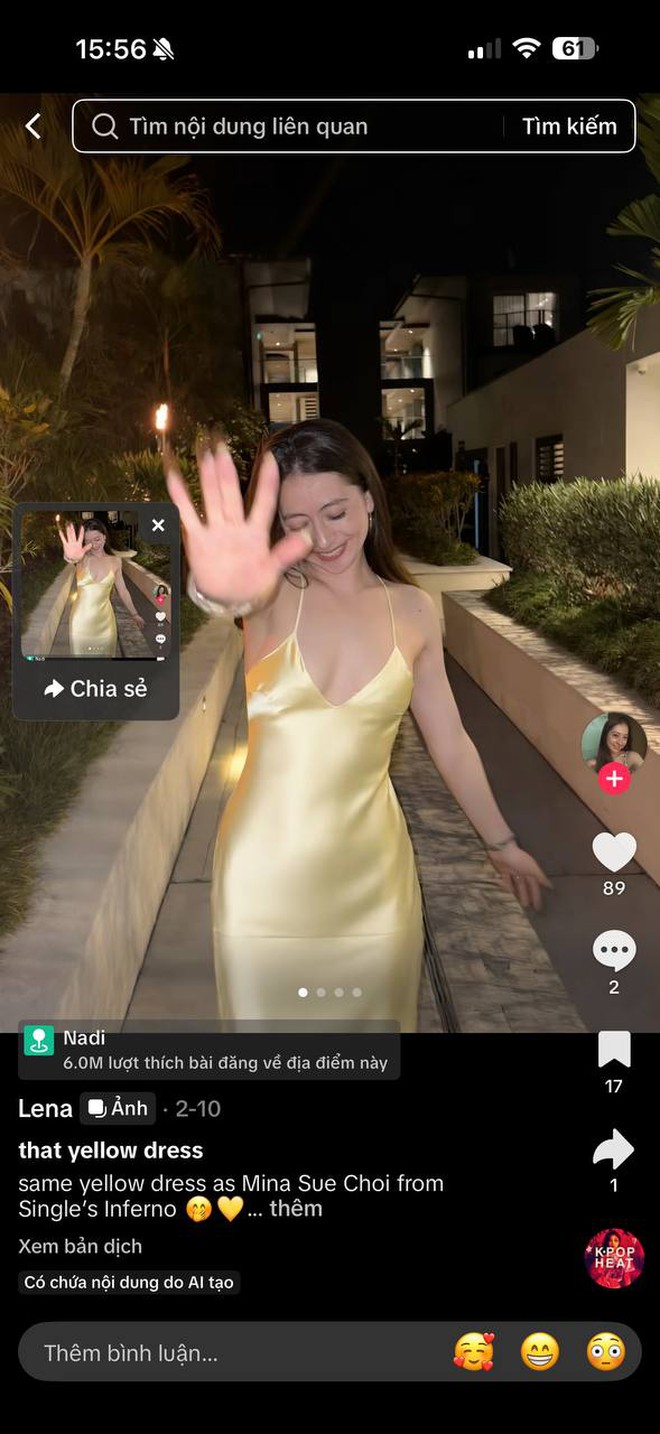The image size is (660, 1434).
Task: Insert the flushed-face emoji in comment
Action: pyautogui.click(x=606, y=1352)
